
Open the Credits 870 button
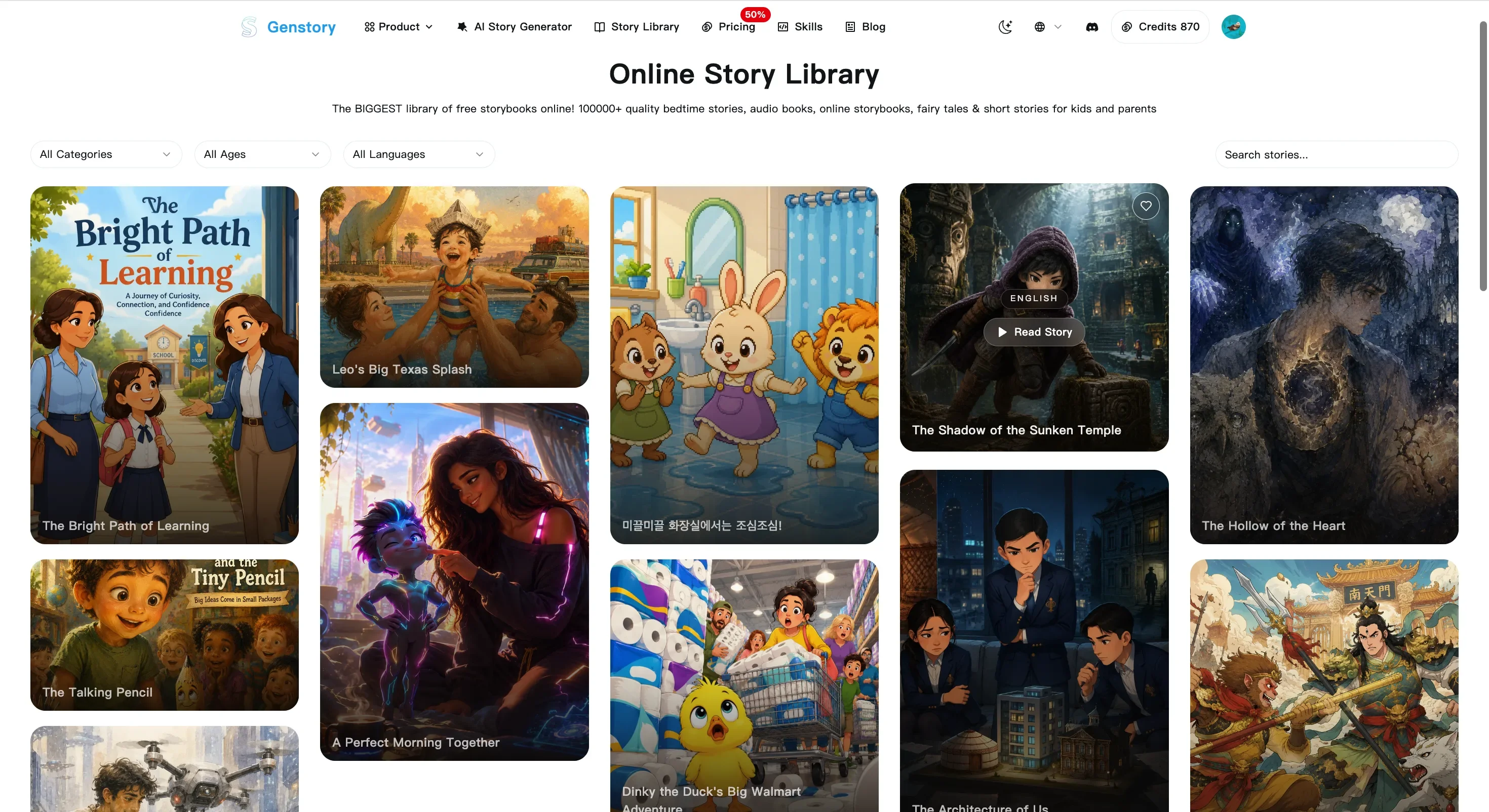[1160, 27]
